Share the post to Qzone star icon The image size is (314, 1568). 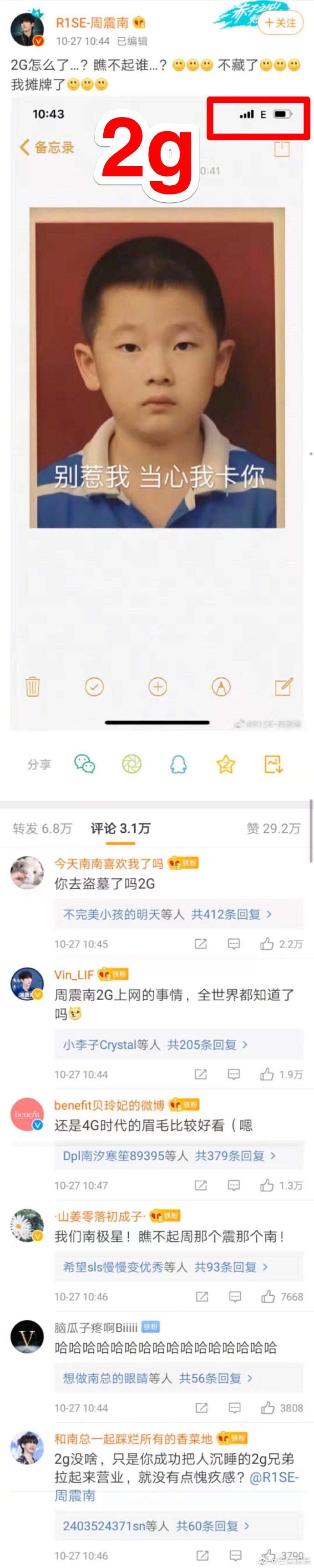(226, 764)
